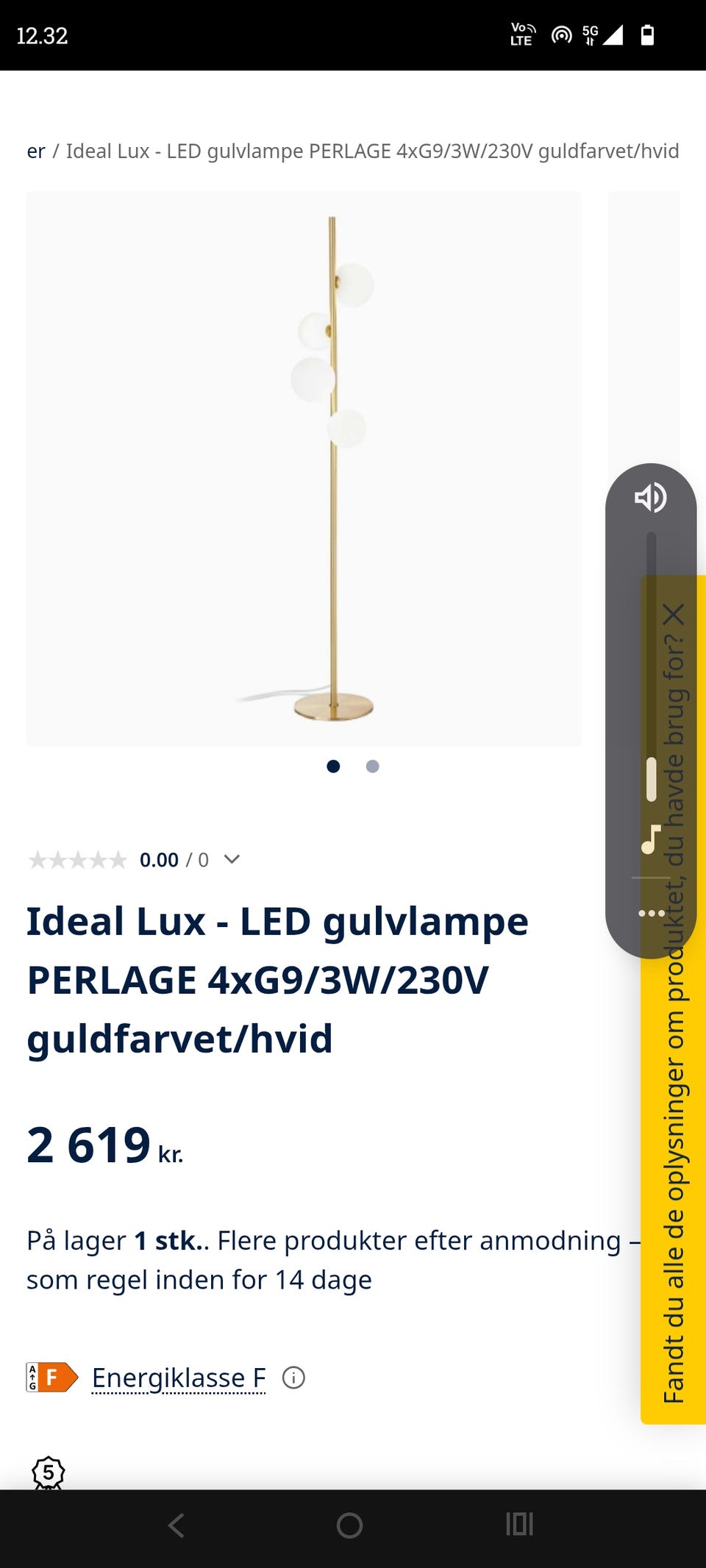
Task: Click the energy label F icon
Action: coord(50,1378)
